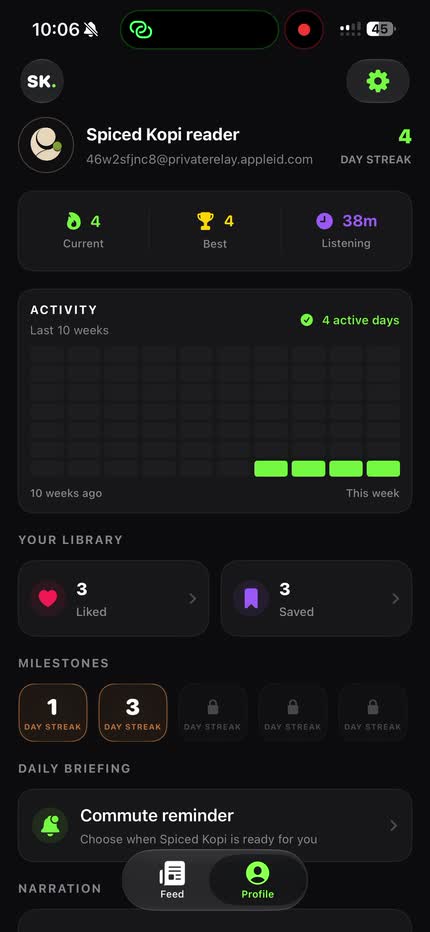The width and height of the screenshot is (430, 932).
Task: Open the Saved library card
Action: [x=316, y=599]
